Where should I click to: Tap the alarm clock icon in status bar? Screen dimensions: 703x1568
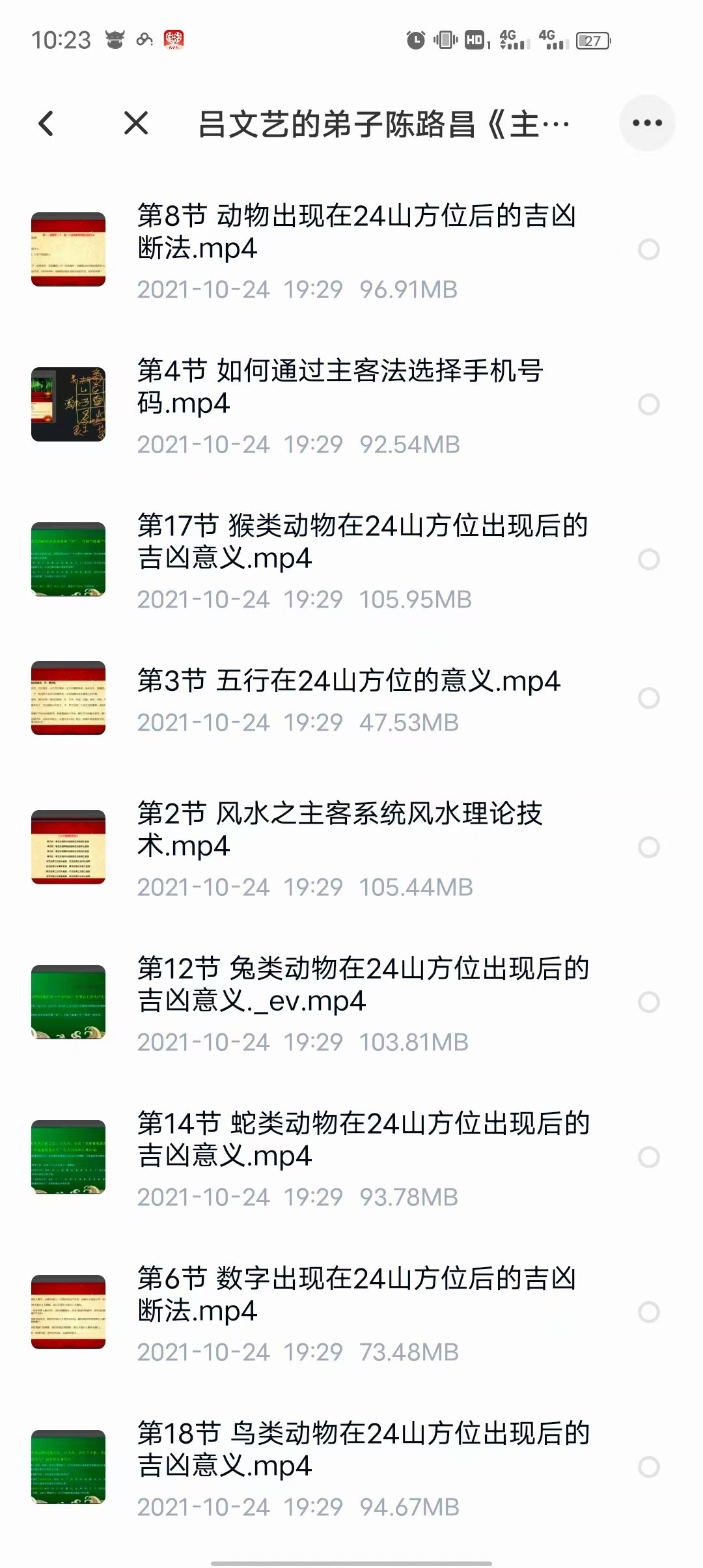[x=415, y=40]
